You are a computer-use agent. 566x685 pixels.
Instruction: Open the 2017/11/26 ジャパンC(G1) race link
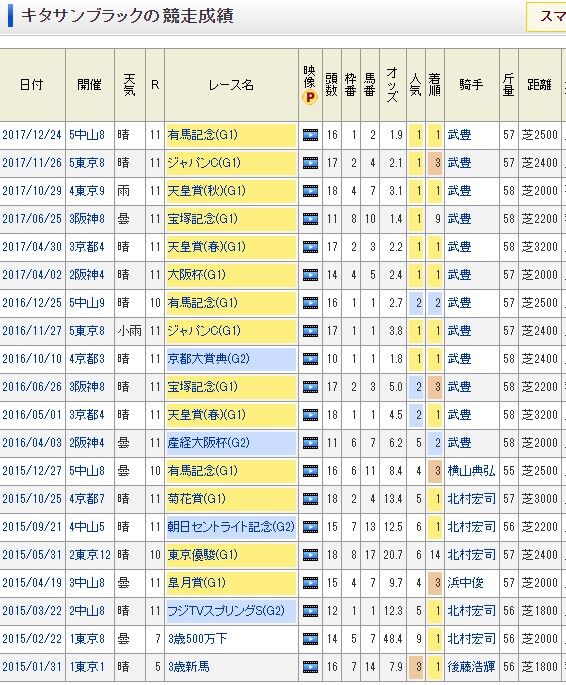tap(204, 163)
